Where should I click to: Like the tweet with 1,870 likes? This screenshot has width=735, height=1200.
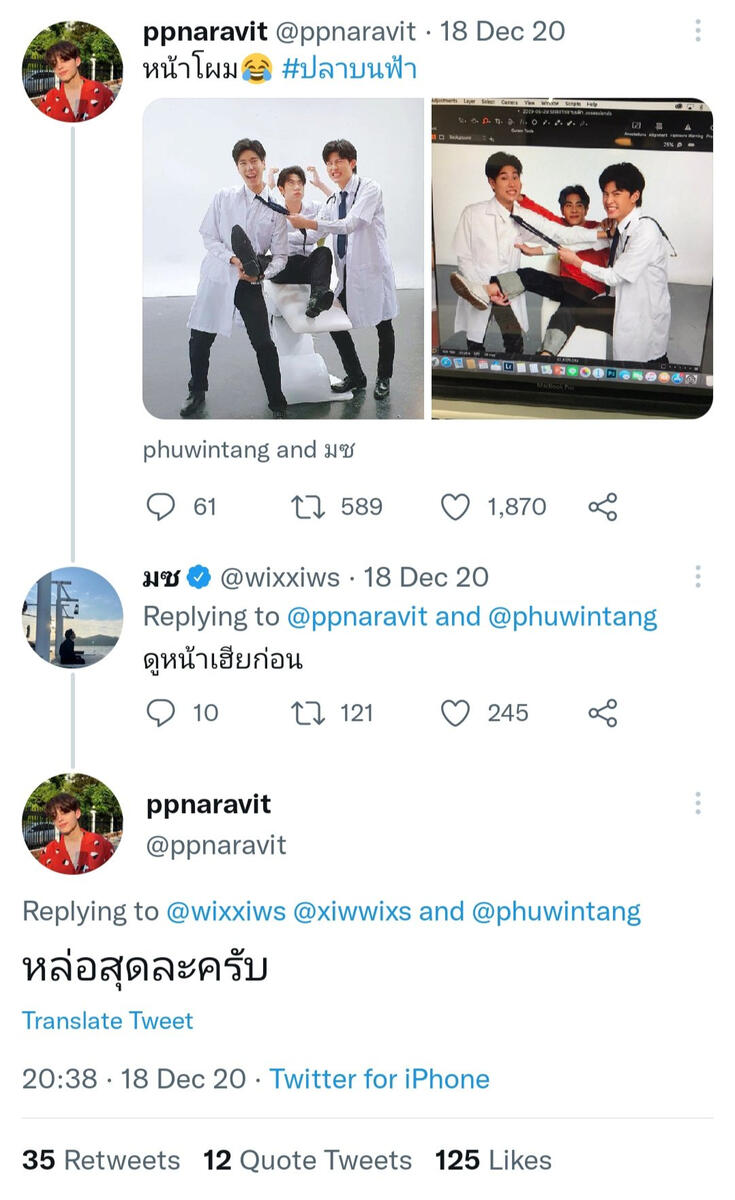(x=455, y=507)
